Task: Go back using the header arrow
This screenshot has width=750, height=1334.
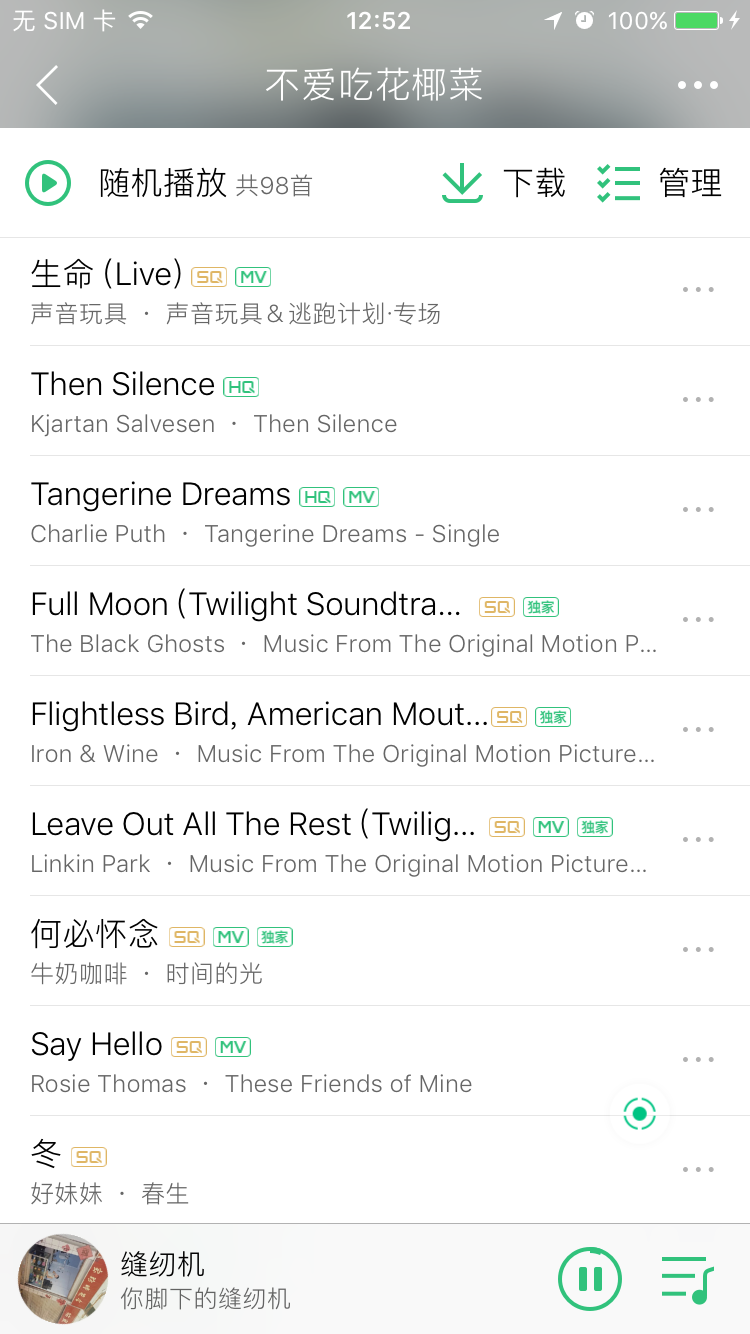Action: point(47,85)
